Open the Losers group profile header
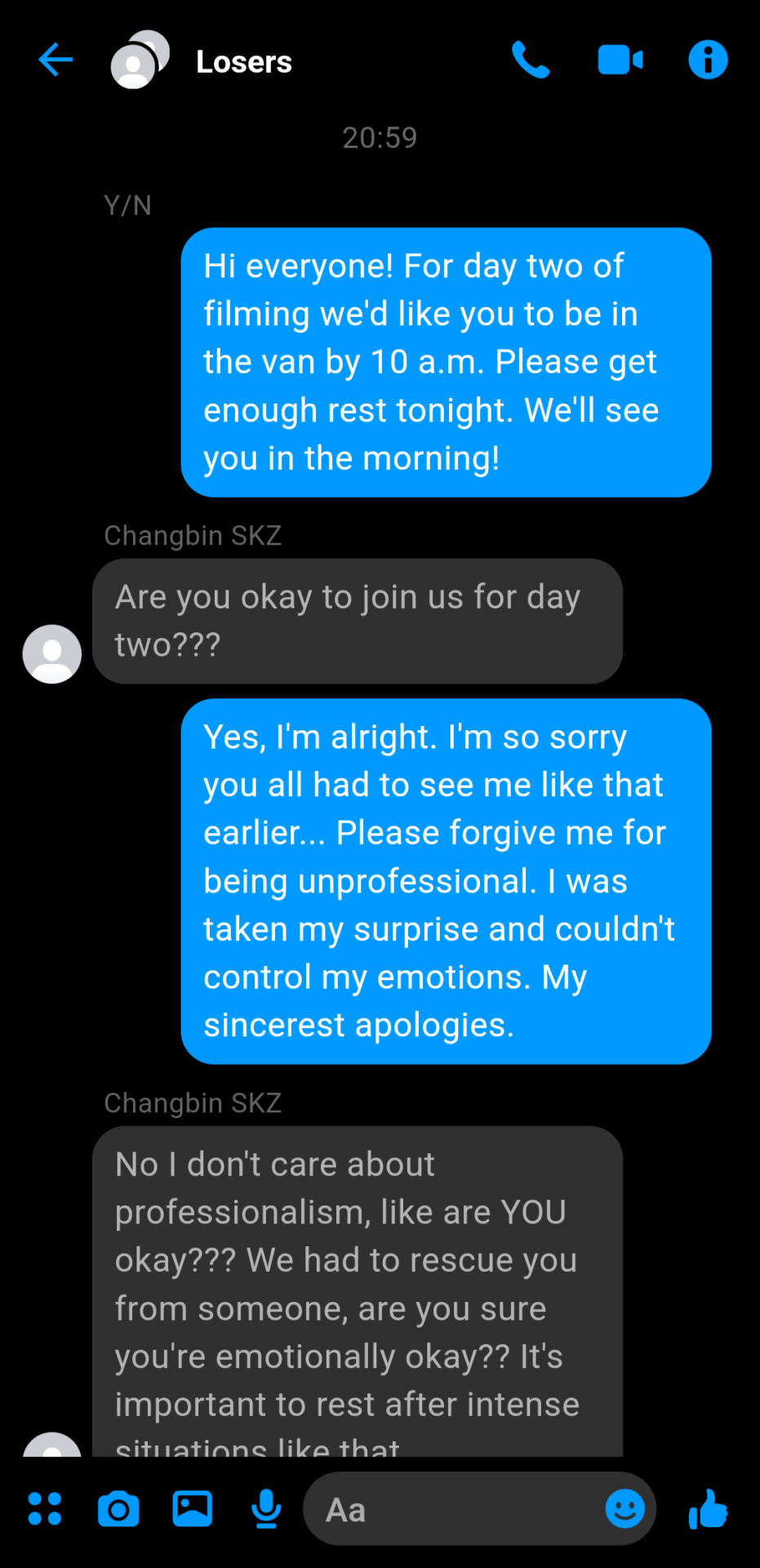This screenshot has height=1568, width=760. pos(243,62)
